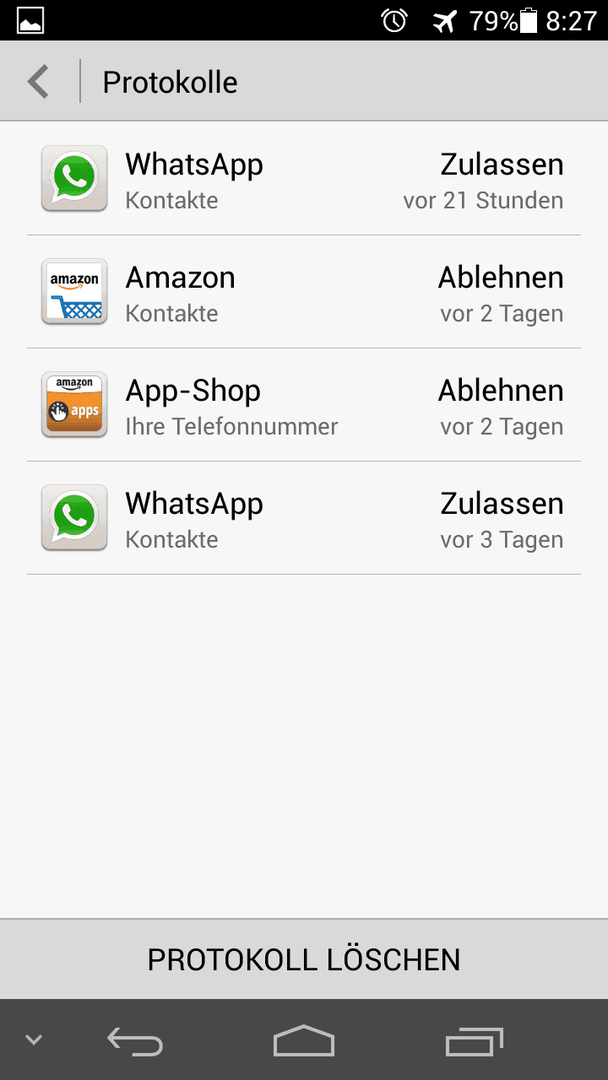This screenshot has height=1080, width=608.
Task: Open WhatsApp entry from 3 days ago
Action: point(304,517)
